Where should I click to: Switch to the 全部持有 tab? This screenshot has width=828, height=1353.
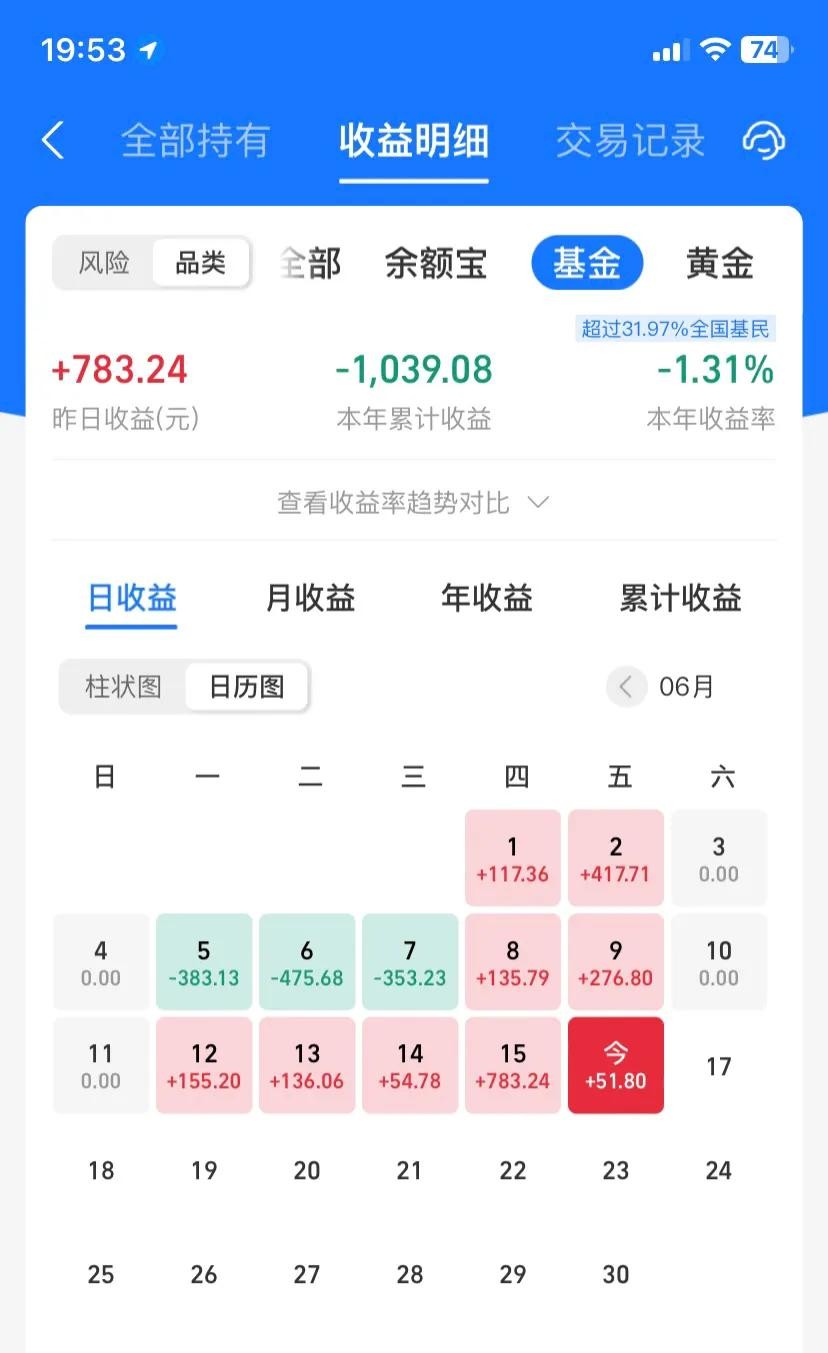[x=196, y=141]
